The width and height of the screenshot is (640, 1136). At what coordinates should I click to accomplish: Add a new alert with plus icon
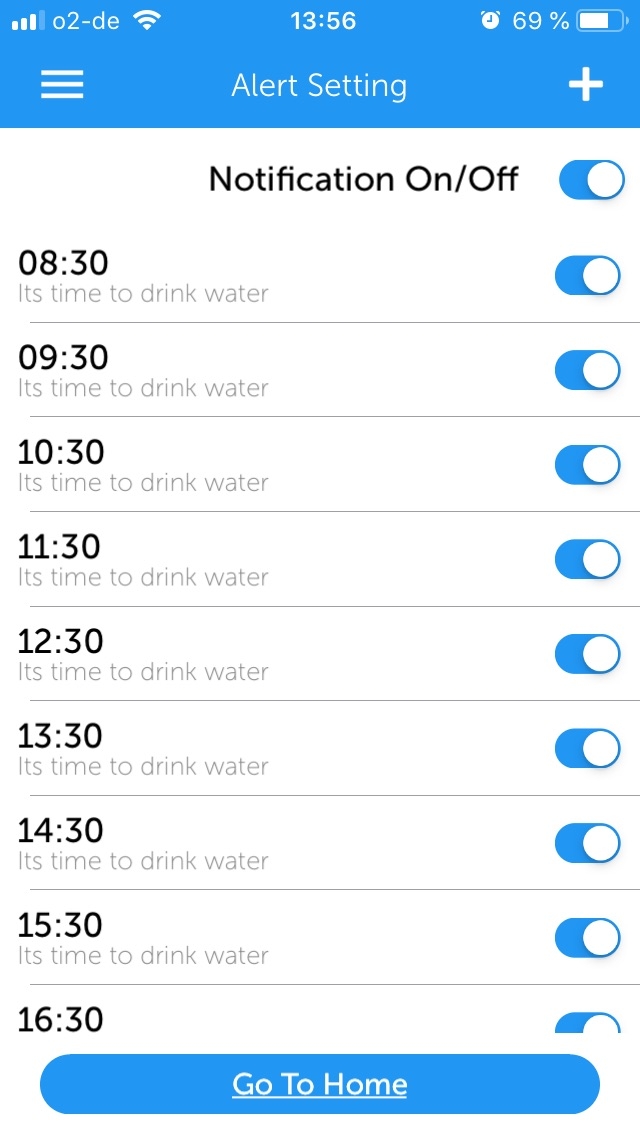[586, 85]
